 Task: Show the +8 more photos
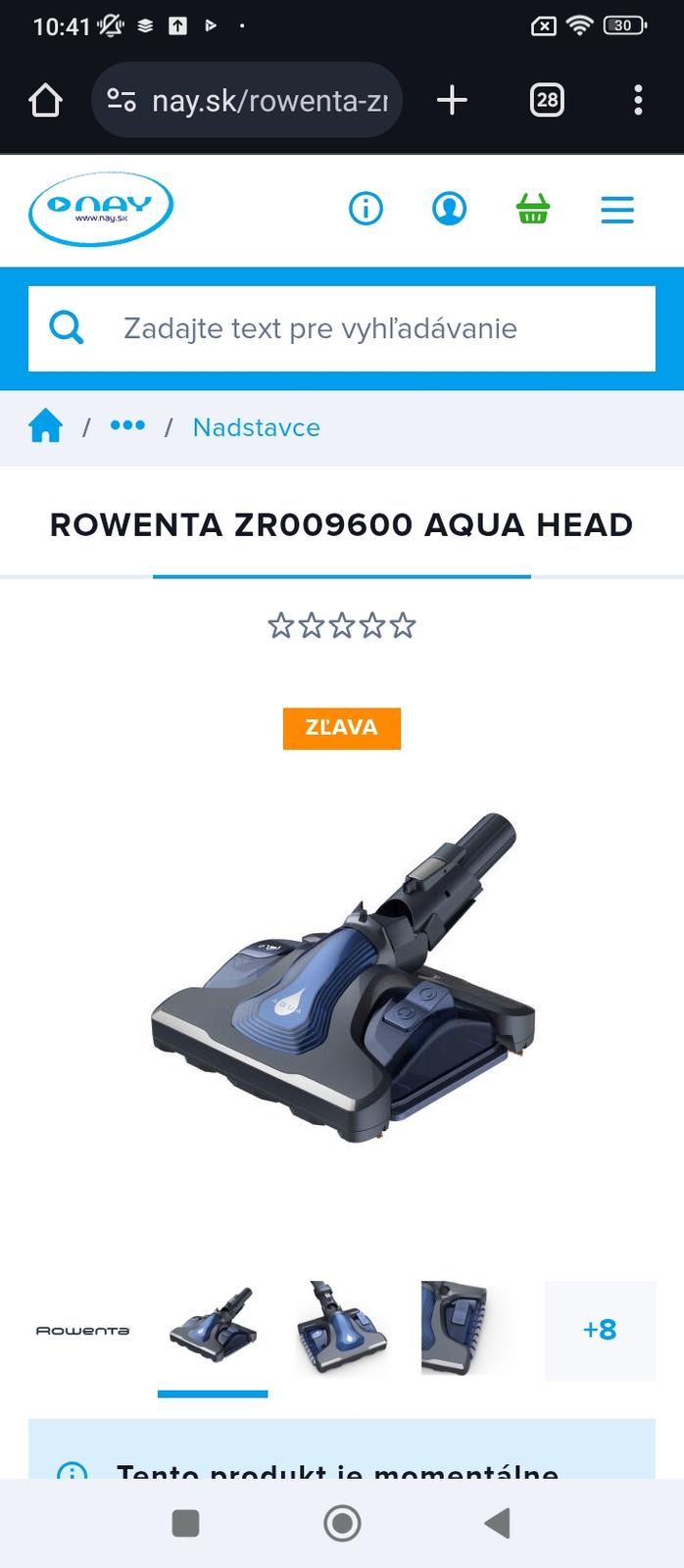[599, 1330]
